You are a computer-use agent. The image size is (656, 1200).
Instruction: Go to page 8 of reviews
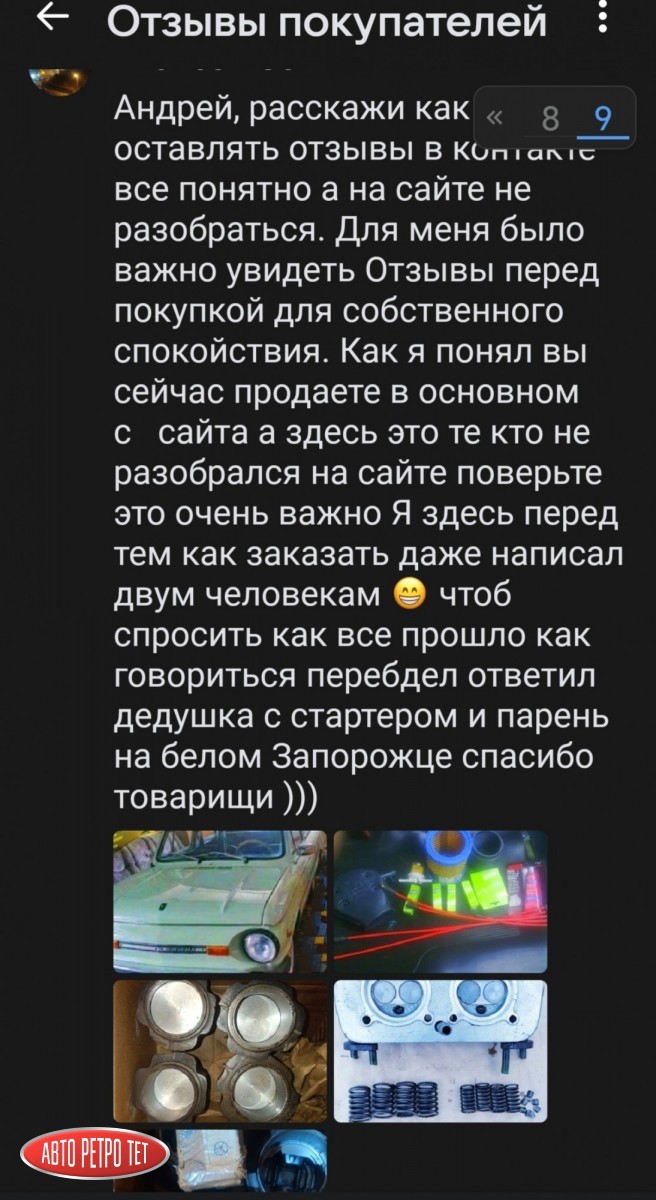[548, 119]
